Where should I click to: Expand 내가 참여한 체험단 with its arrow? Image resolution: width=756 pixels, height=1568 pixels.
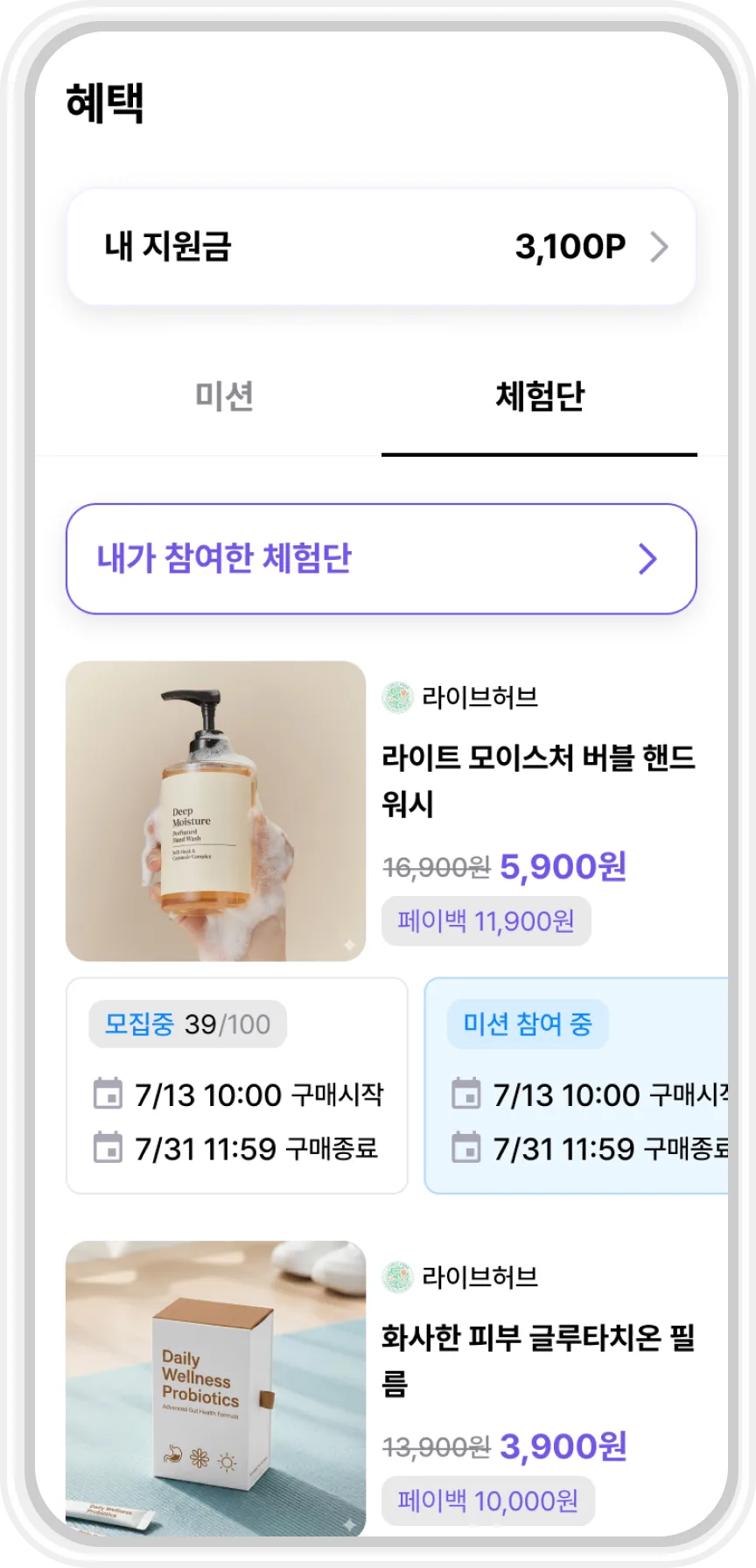click(647, 558)
